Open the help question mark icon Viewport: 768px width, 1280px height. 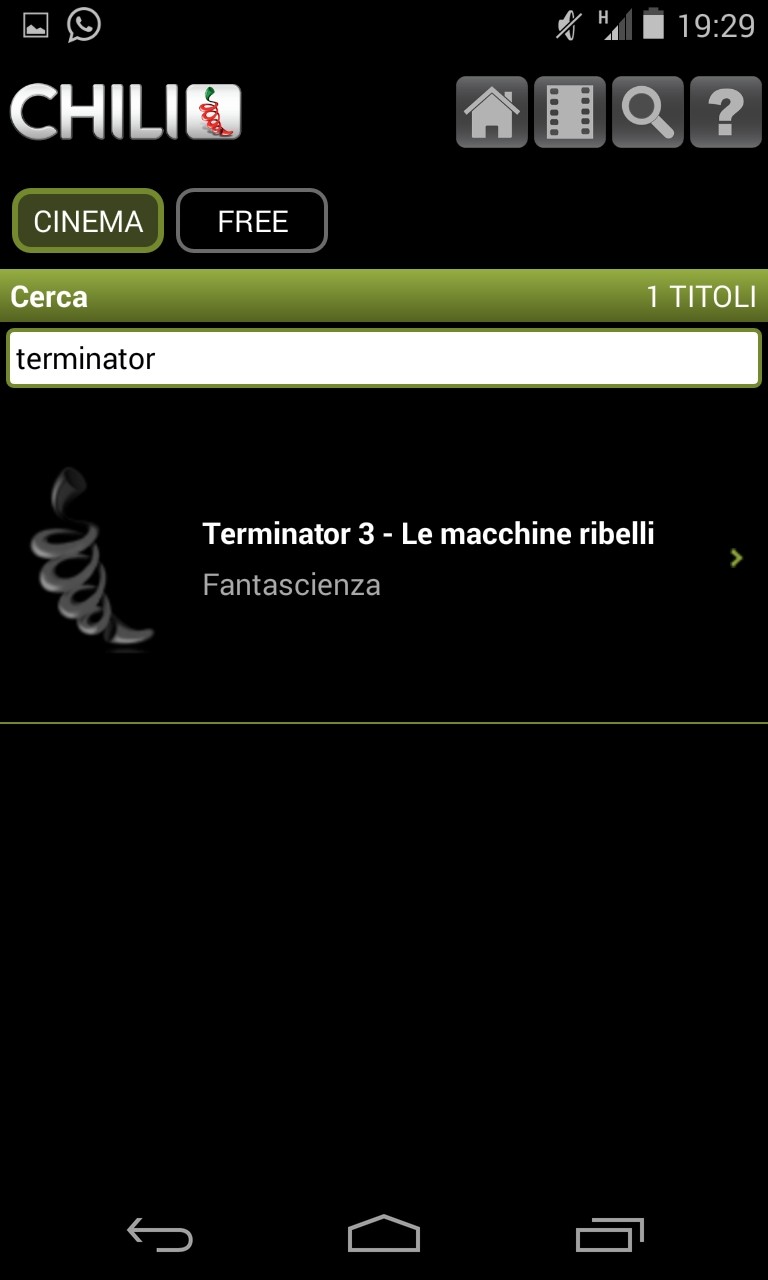tap(725, 112)
